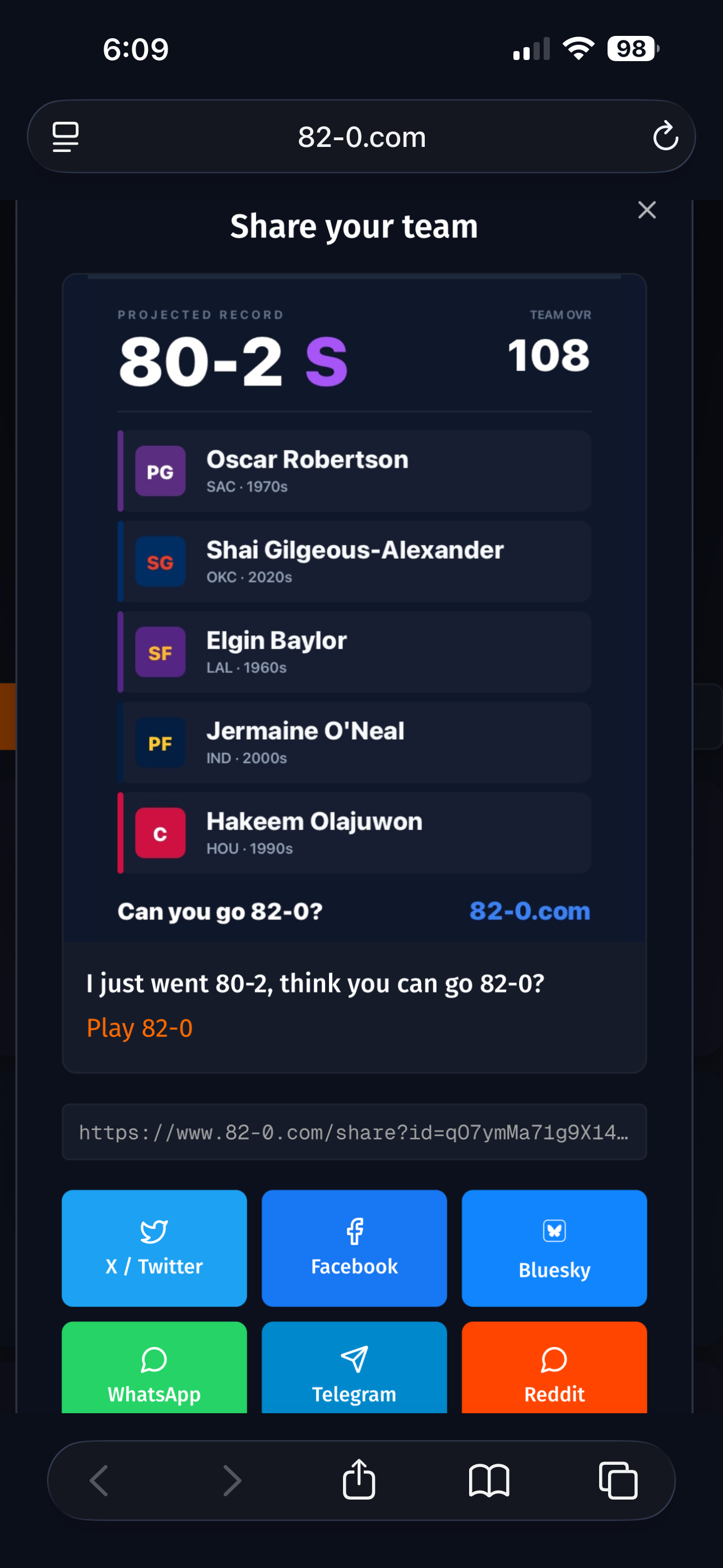Viewport: 723px width, 1568px height.
Task: Reload the page in Safari
Action: 665,136
